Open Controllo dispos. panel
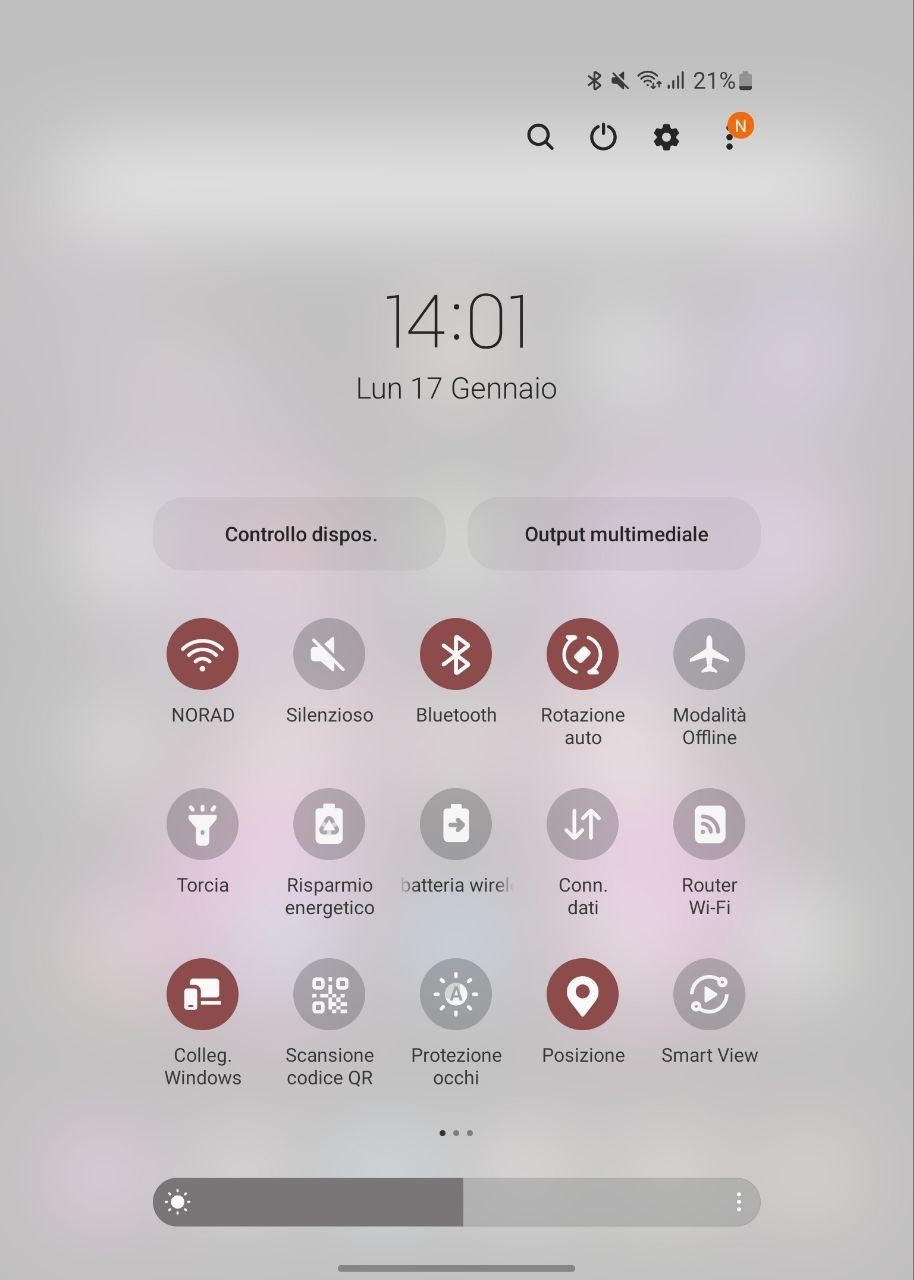The image size is (914, 1280). tap(299, 534)
